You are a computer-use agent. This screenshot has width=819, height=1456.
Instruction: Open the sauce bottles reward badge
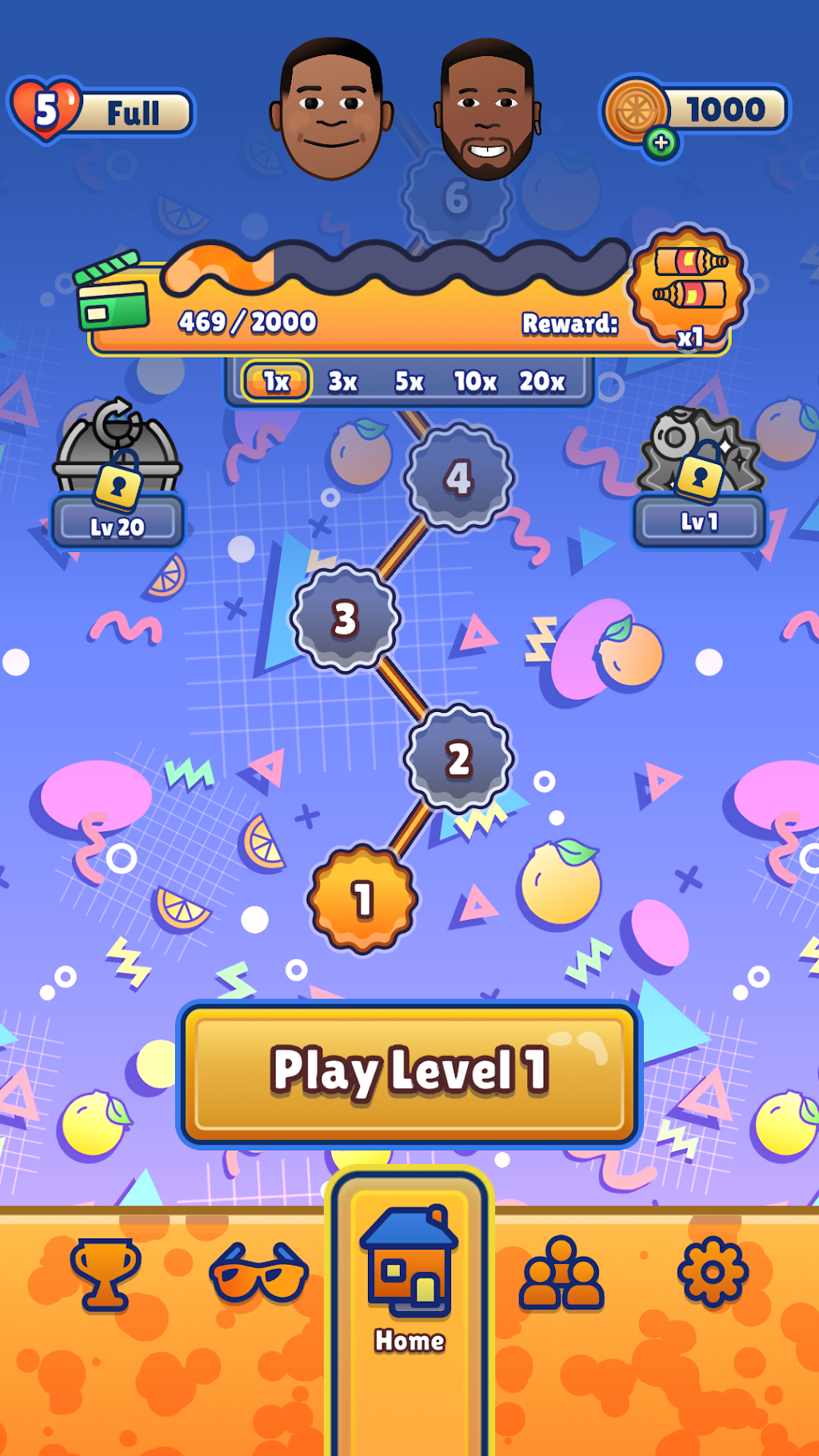(689, 288)
